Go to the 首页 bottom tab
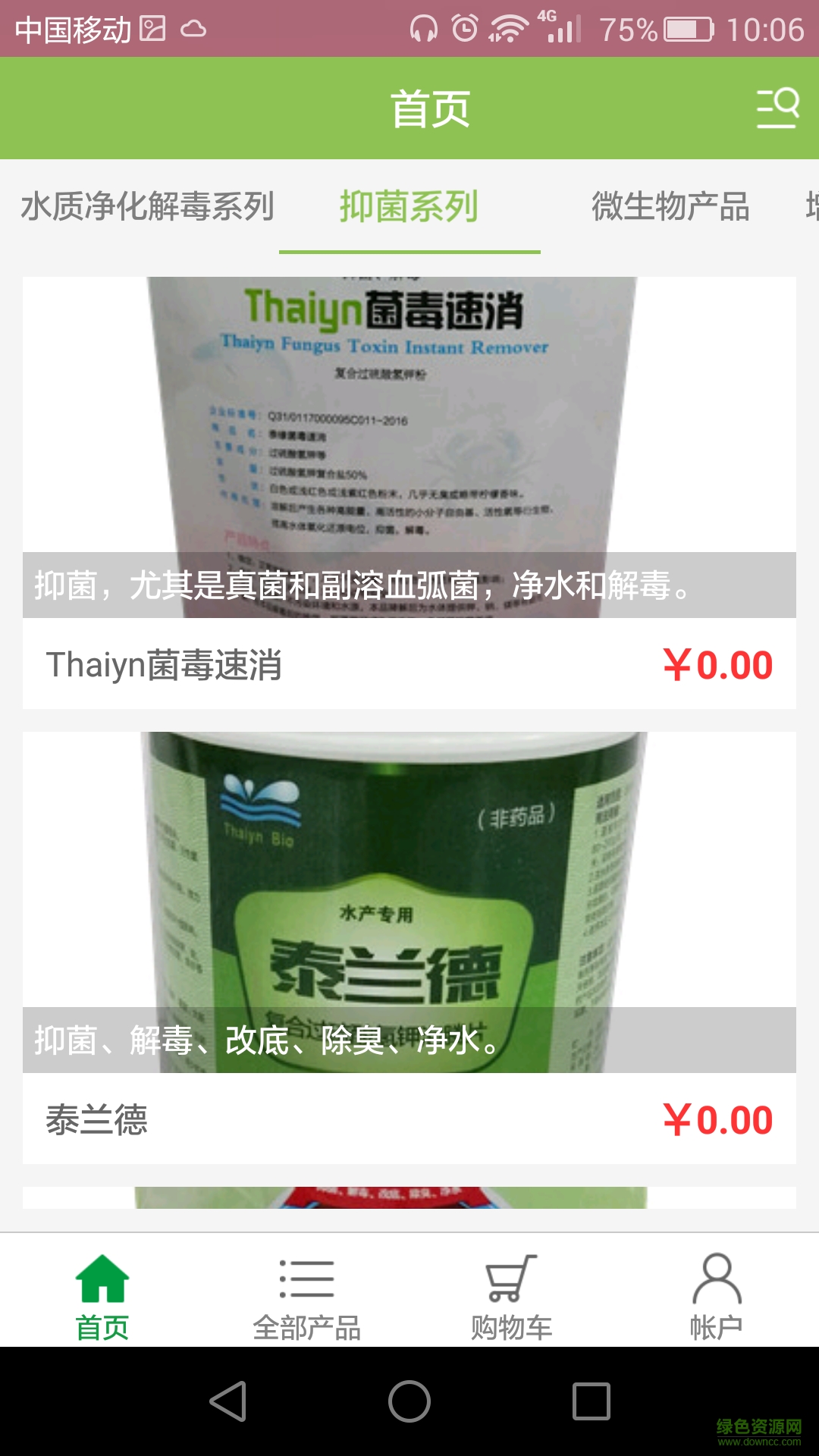The height and width of the screenshot is (1456, 819). tap(102, 1297)
